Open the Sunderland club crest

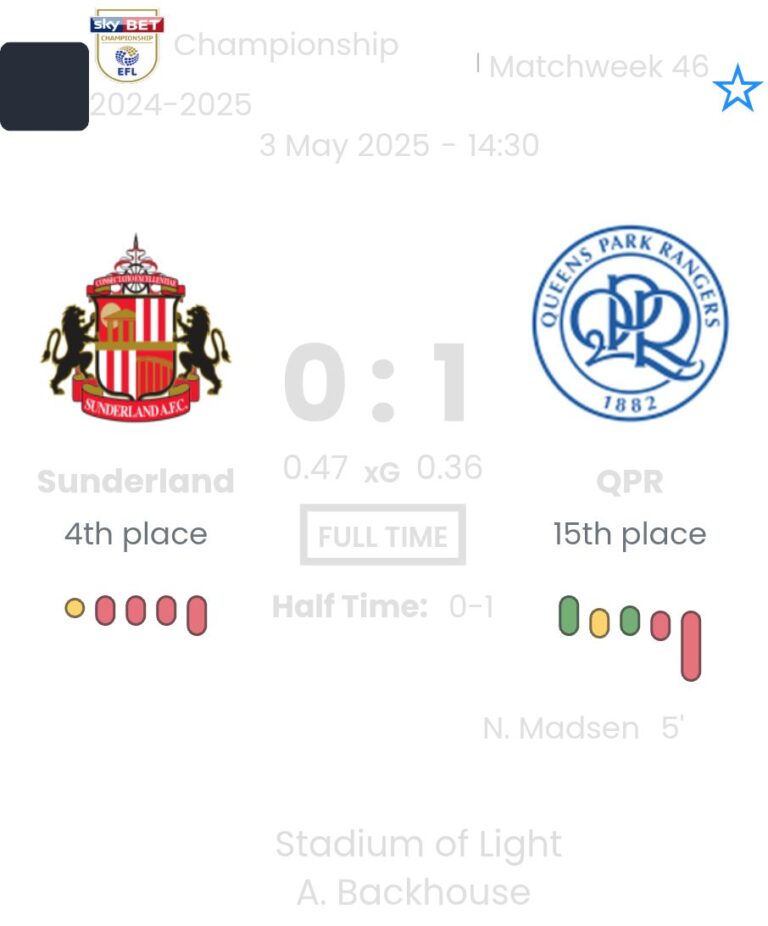coord(134,330)
